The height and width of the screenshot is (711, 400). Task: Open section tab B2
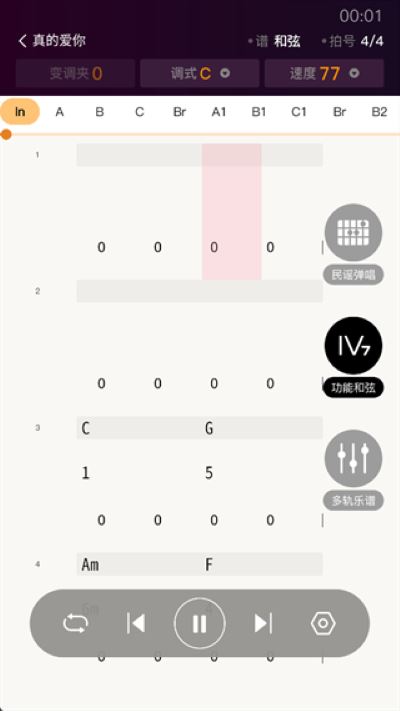tap(379, 112)
